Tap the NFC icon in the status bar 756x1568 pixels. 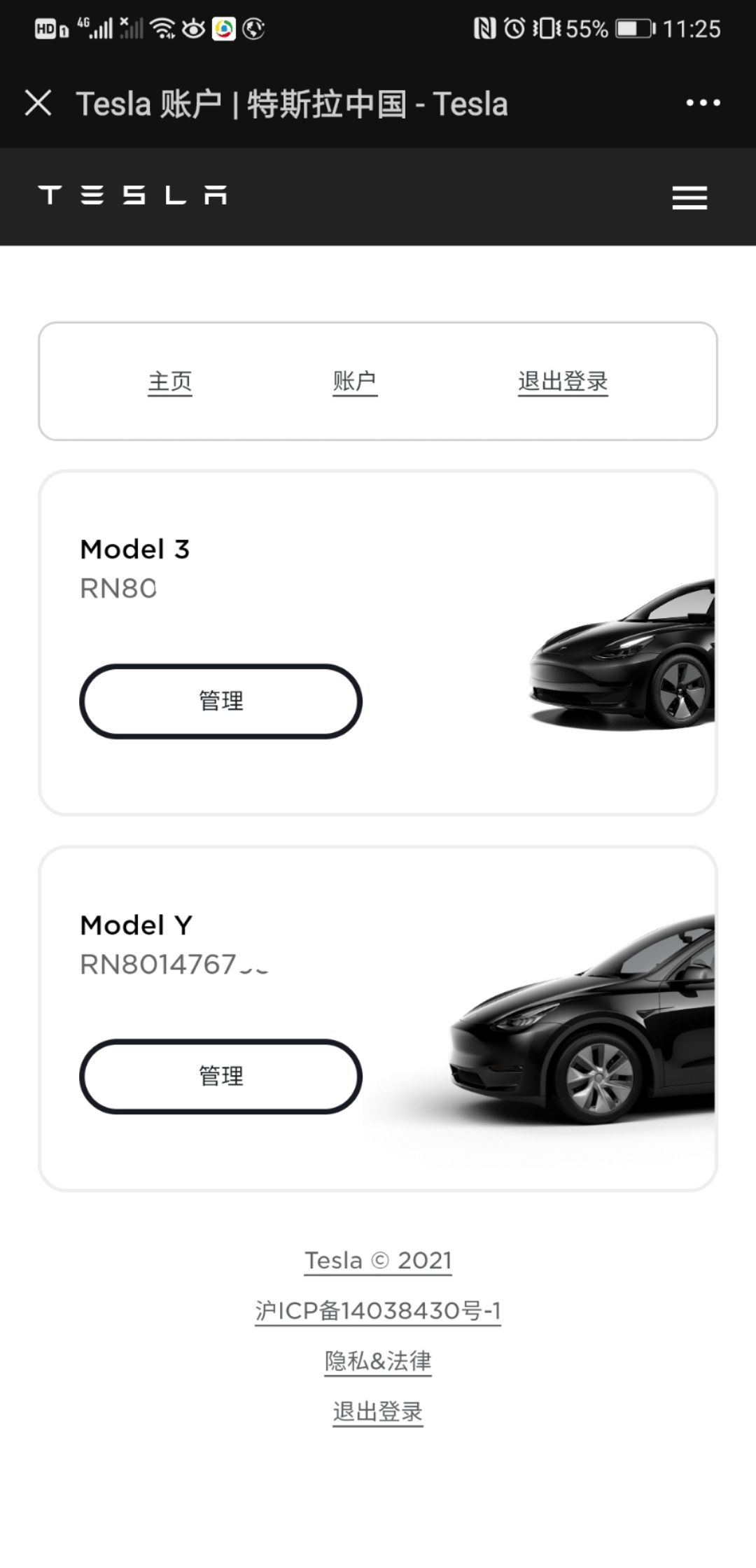click(484, 28)
